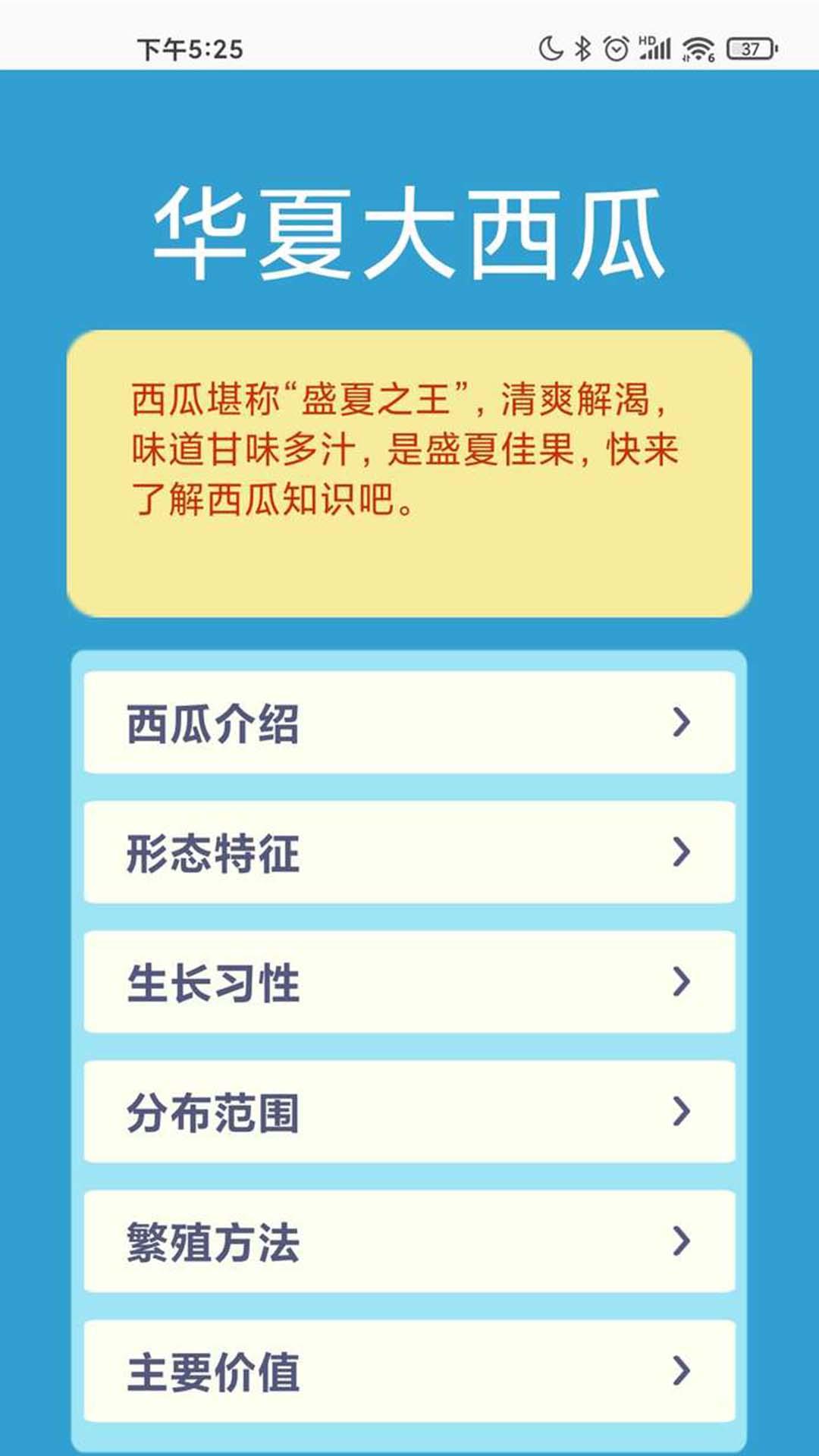Open the 西瓜介绍 row
The width and height of the screenshot is (819, 1456).
409,722
